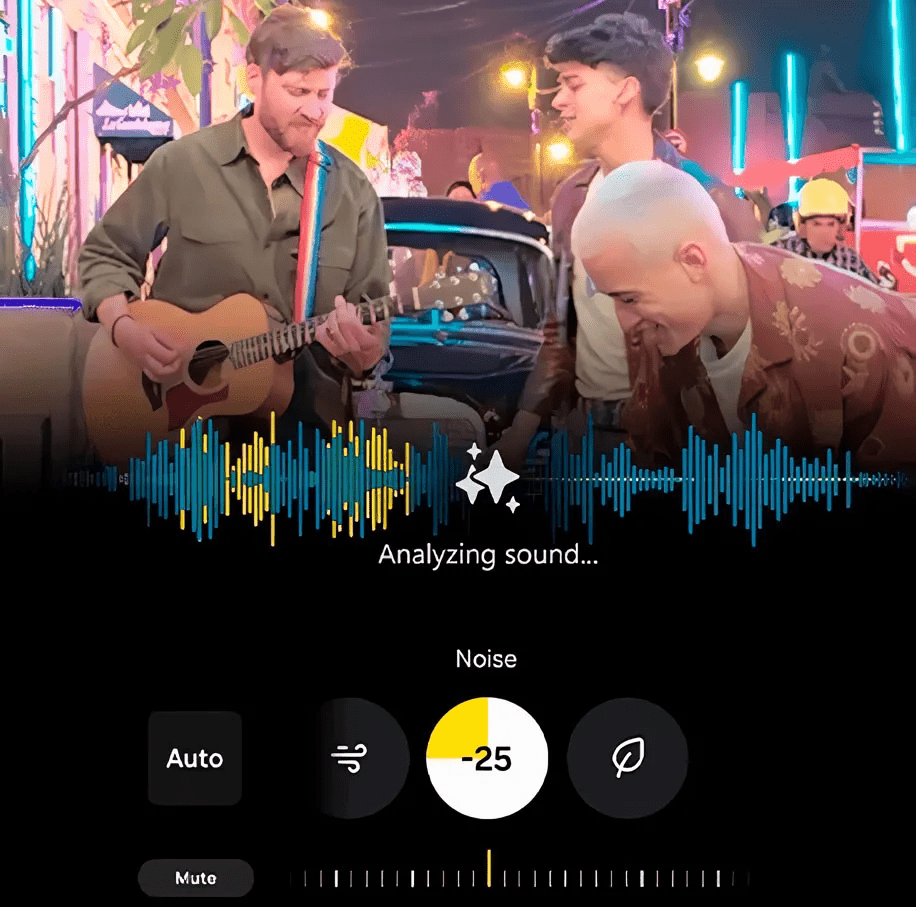The image size is (916, 907).
Task: Tap the Noise dial showing -25
Action: tap(488, 759)
